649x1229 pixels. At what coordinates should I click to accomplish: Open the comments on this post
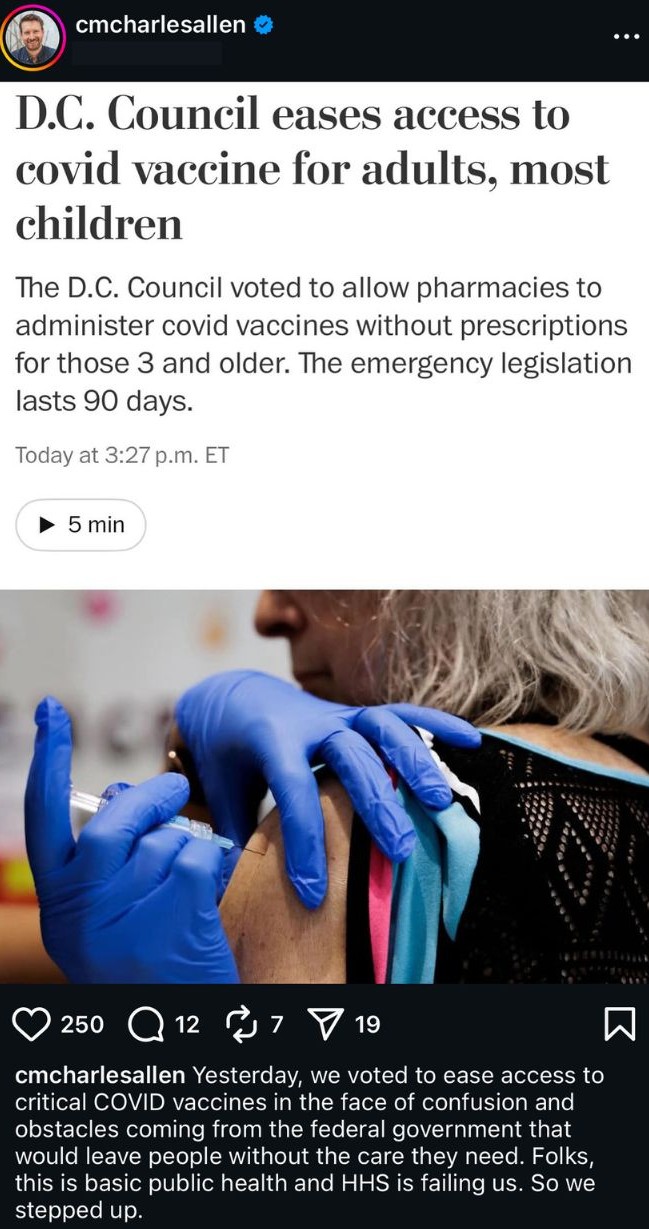(x=148, y=1024)
